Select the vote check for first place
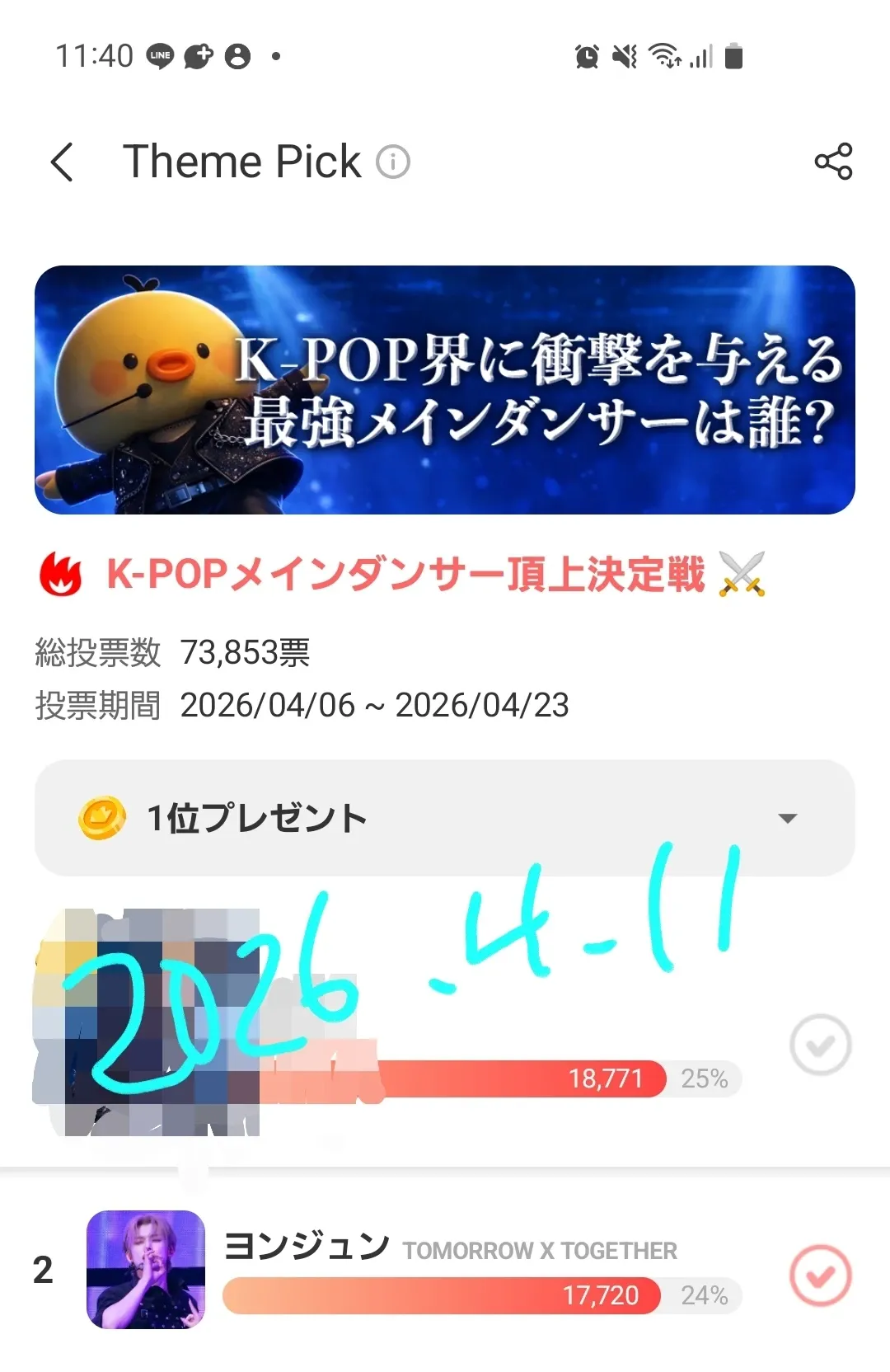Viewport: 890px width, 1372px height. [x=820, y=1045]
